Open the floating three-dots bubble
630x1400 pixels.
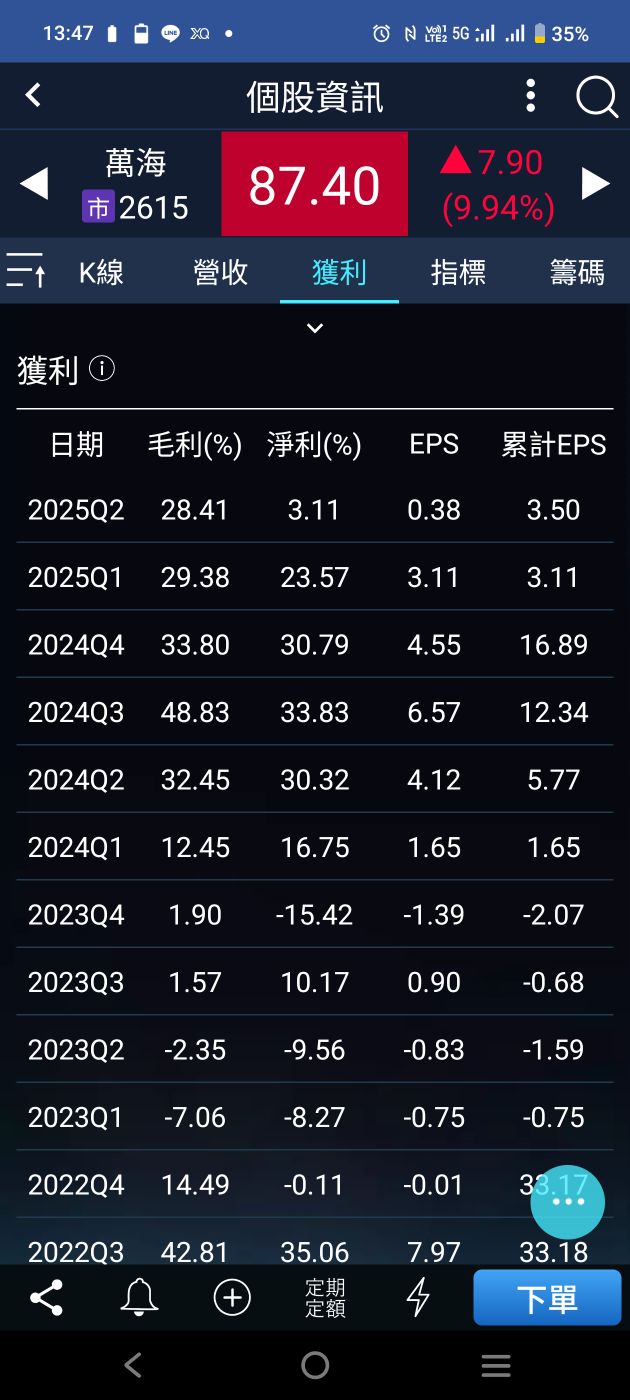click(x=567, y=1202)
